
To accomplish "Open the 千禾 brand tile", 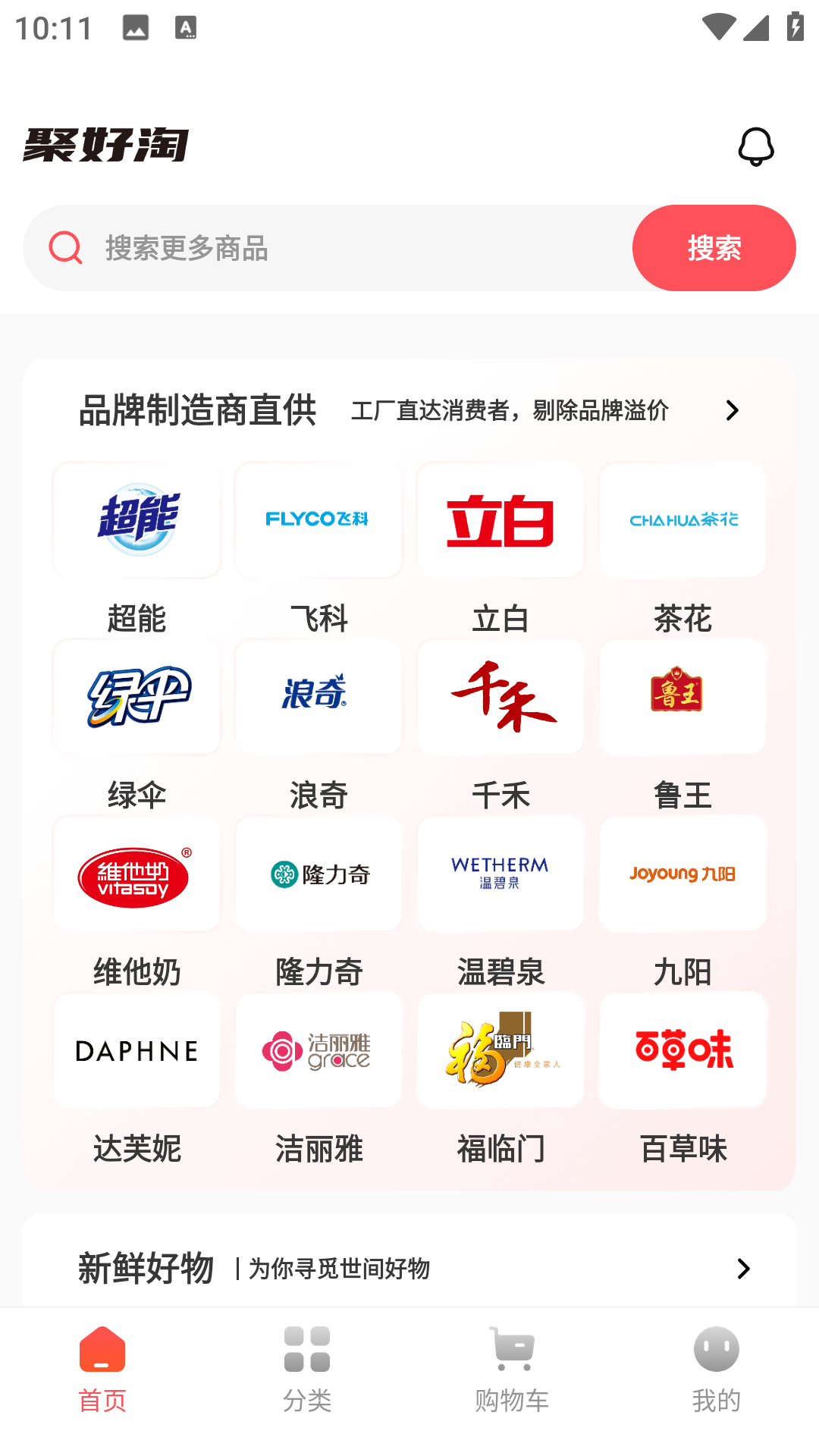I will pos(500,698).
